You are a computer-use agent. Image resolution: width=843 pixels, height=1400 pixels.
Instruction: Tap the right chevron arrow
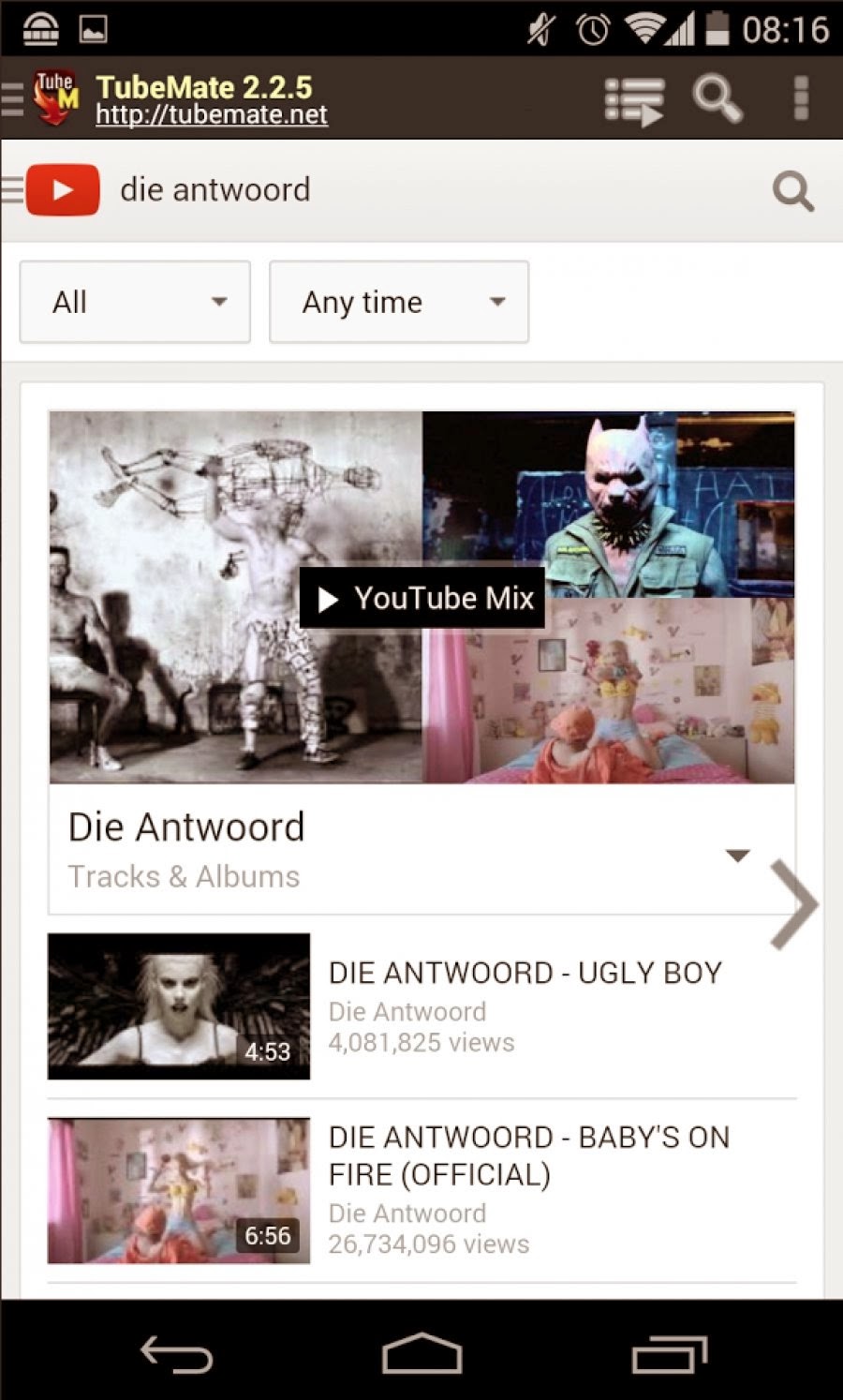pos(792,905)
